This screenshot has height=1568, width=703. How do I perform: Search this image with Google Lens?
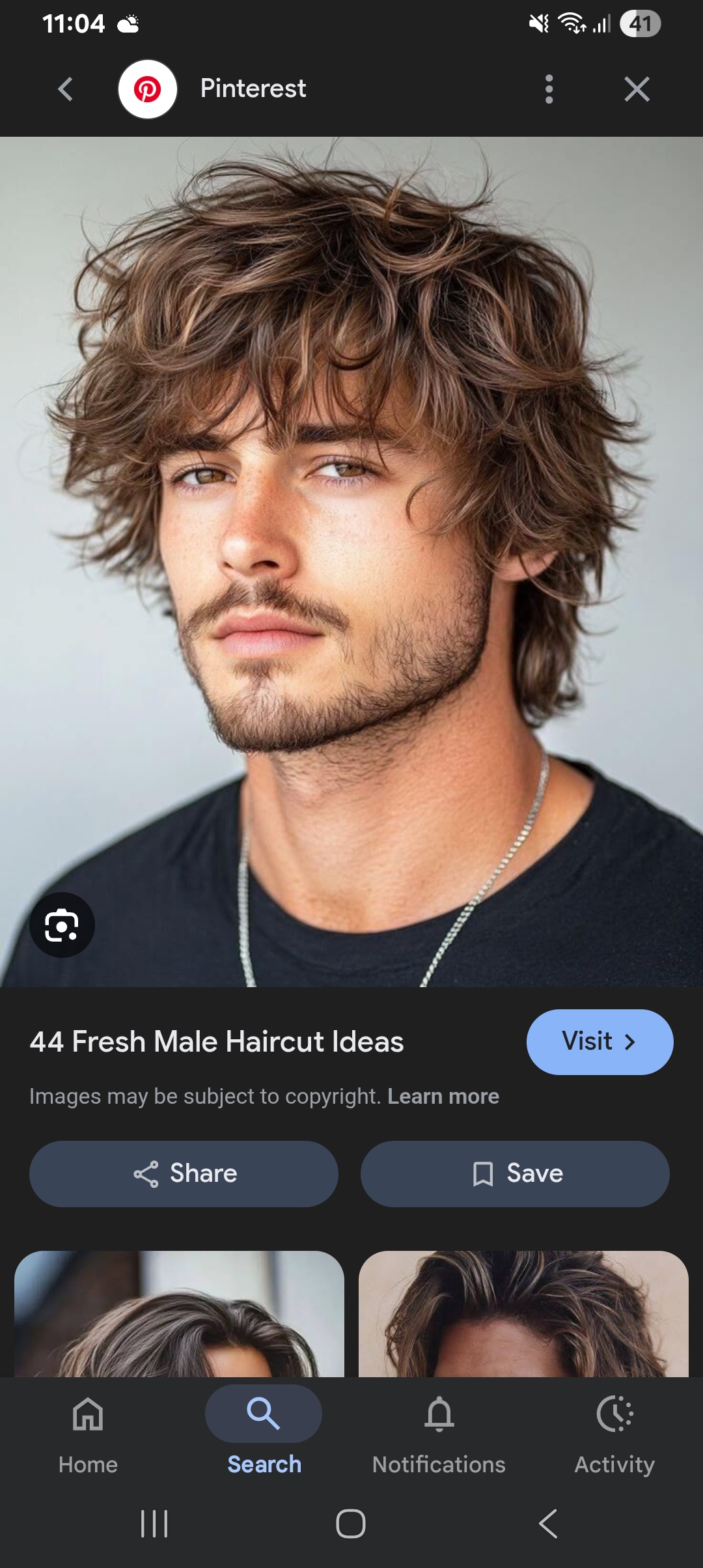pos(62,925)
